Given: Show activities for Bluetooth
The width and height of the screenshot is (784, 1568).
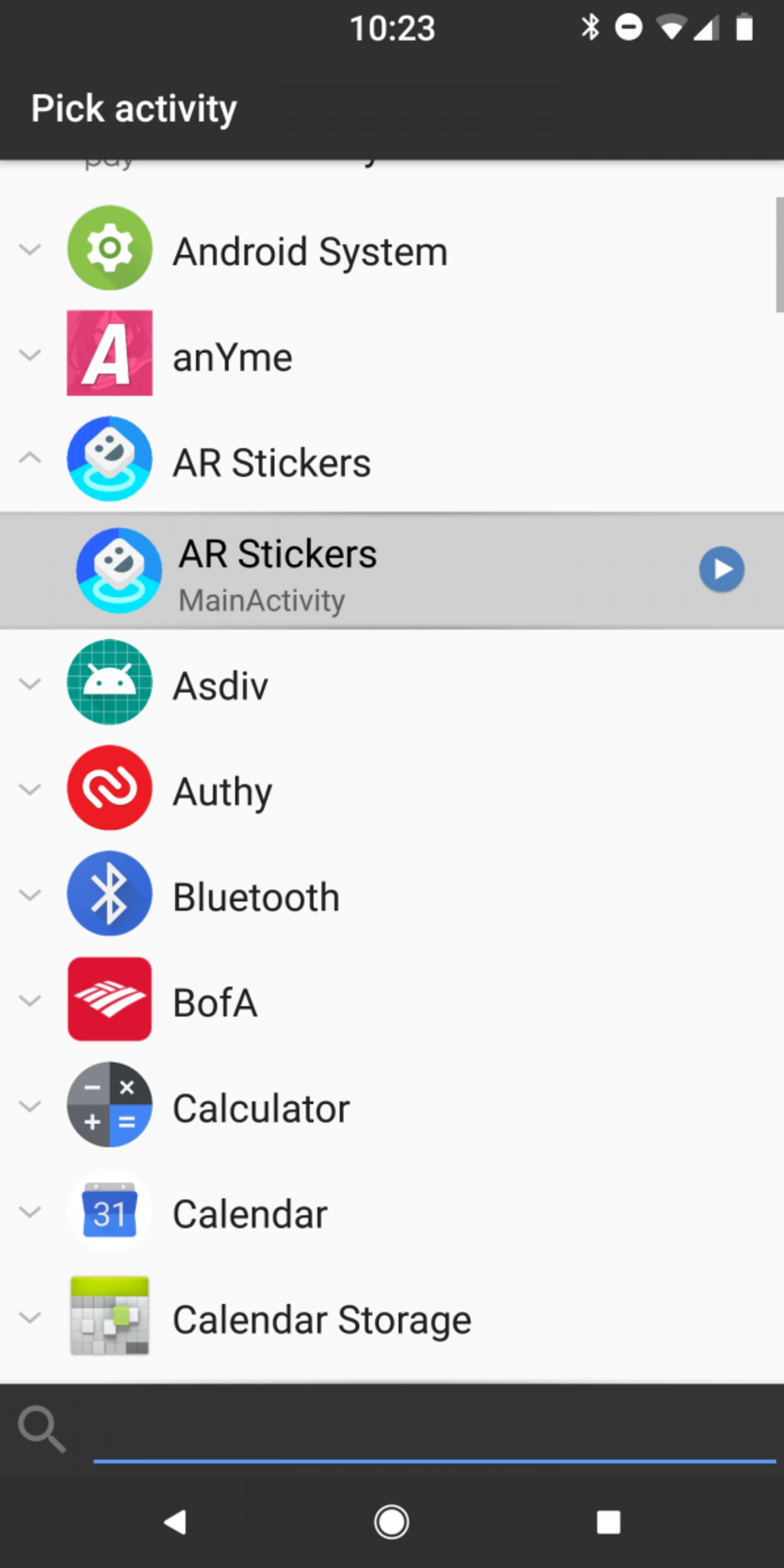Looking at the screenshot, I should click(x=29, y=895).
